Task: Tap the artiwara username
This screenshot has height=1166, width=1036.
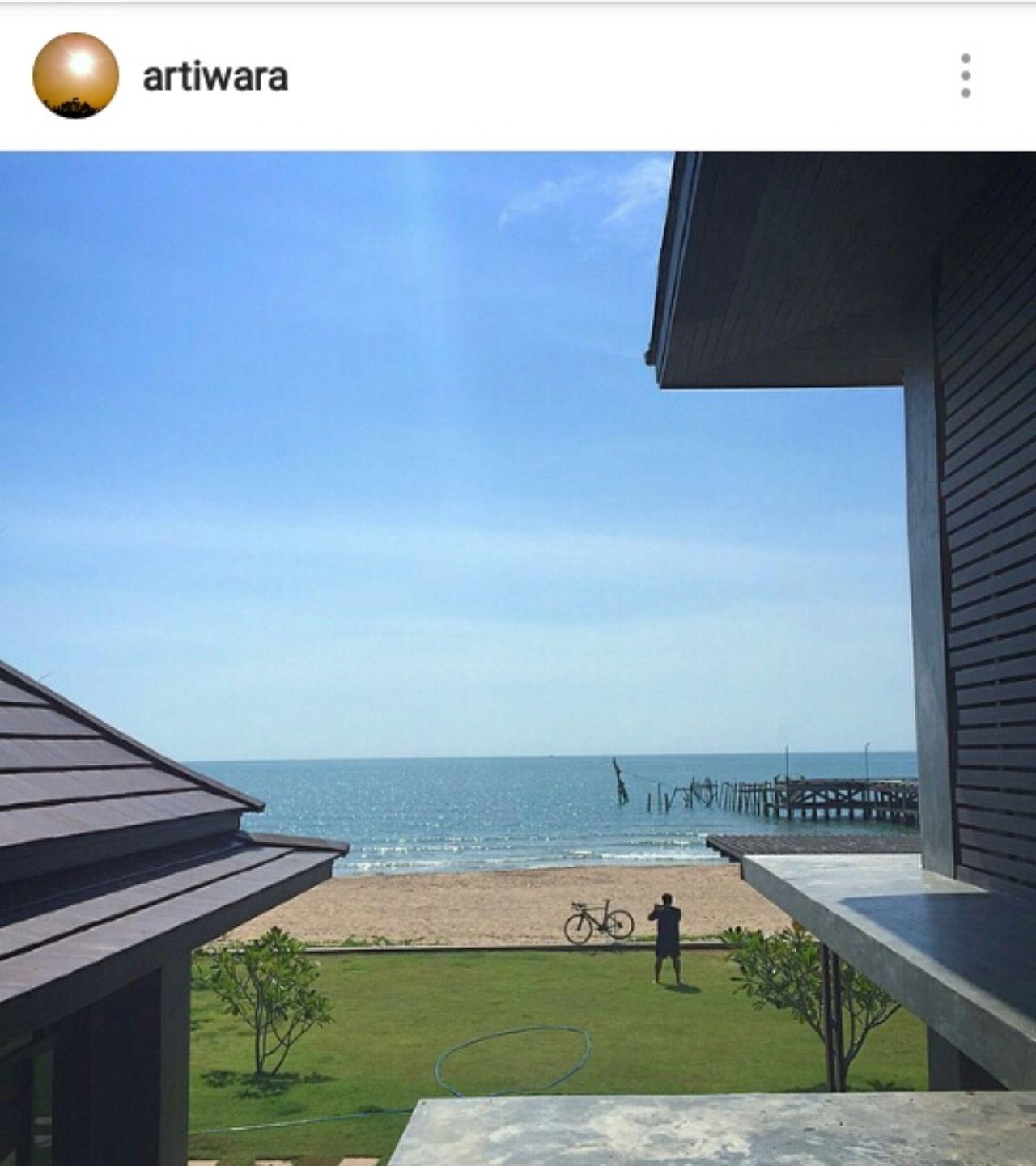Action: (x=214, y=77)
